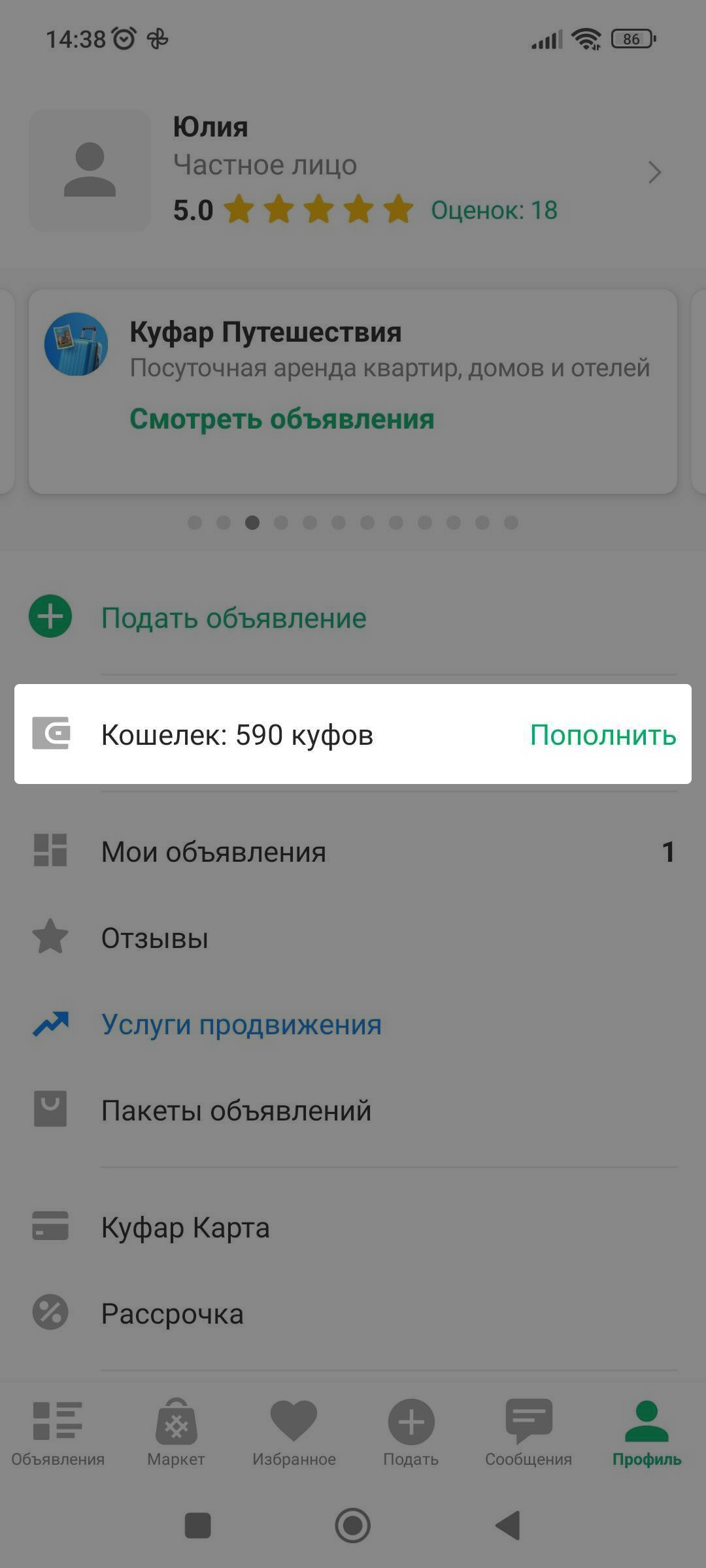Return to the home screen via home button
706x1568 pixels.
click(x=353, y=1526)
